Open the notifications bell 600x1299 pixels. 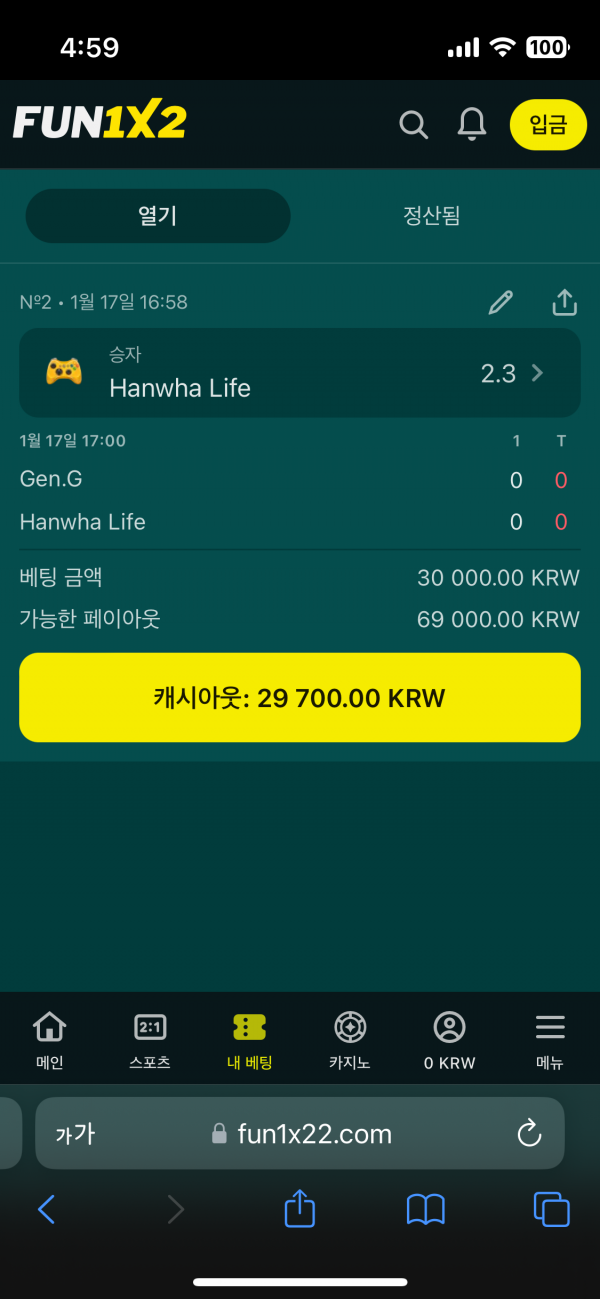[471, 125]
